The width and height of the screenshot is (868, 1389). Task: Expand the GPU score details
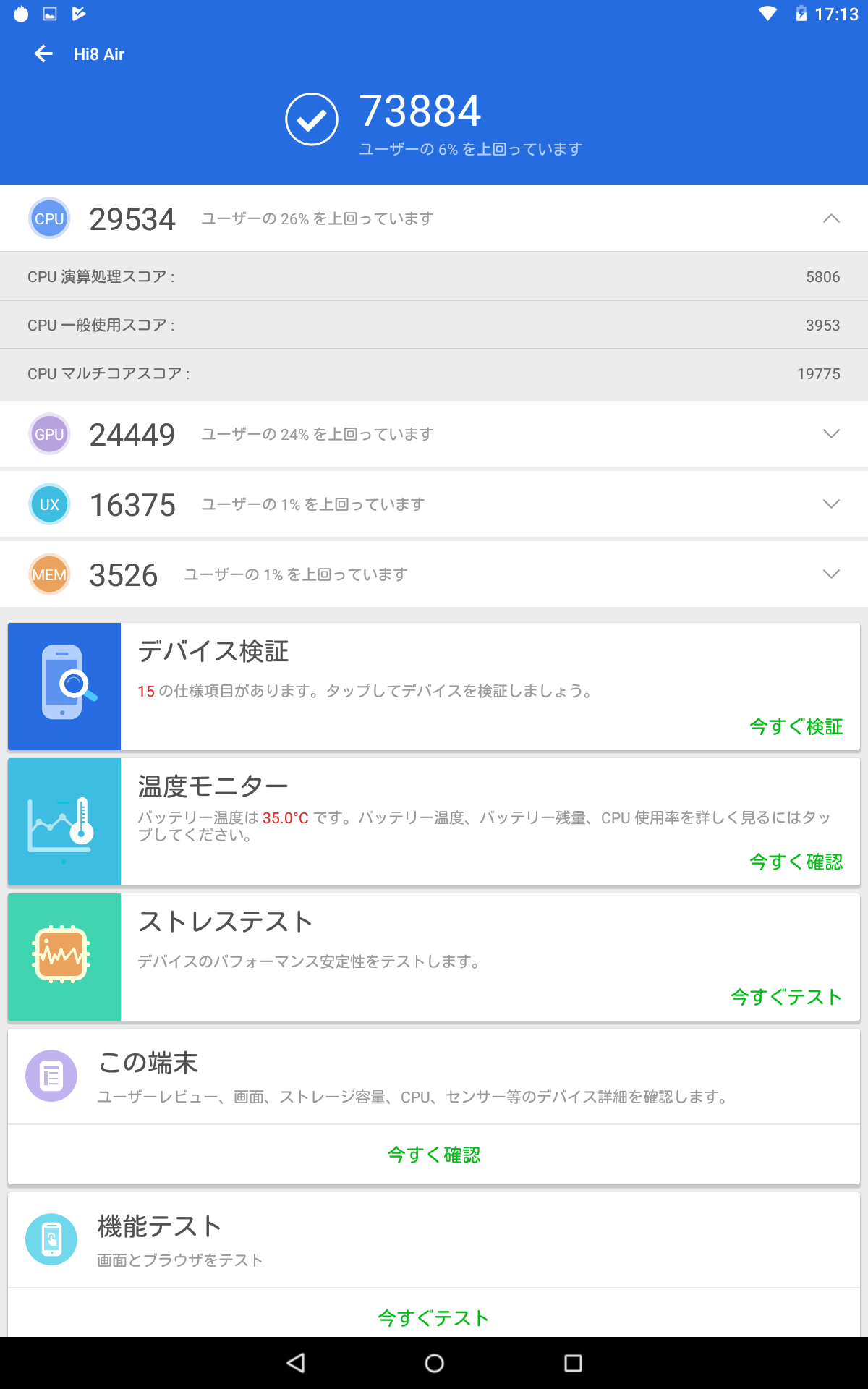[831, 434]
